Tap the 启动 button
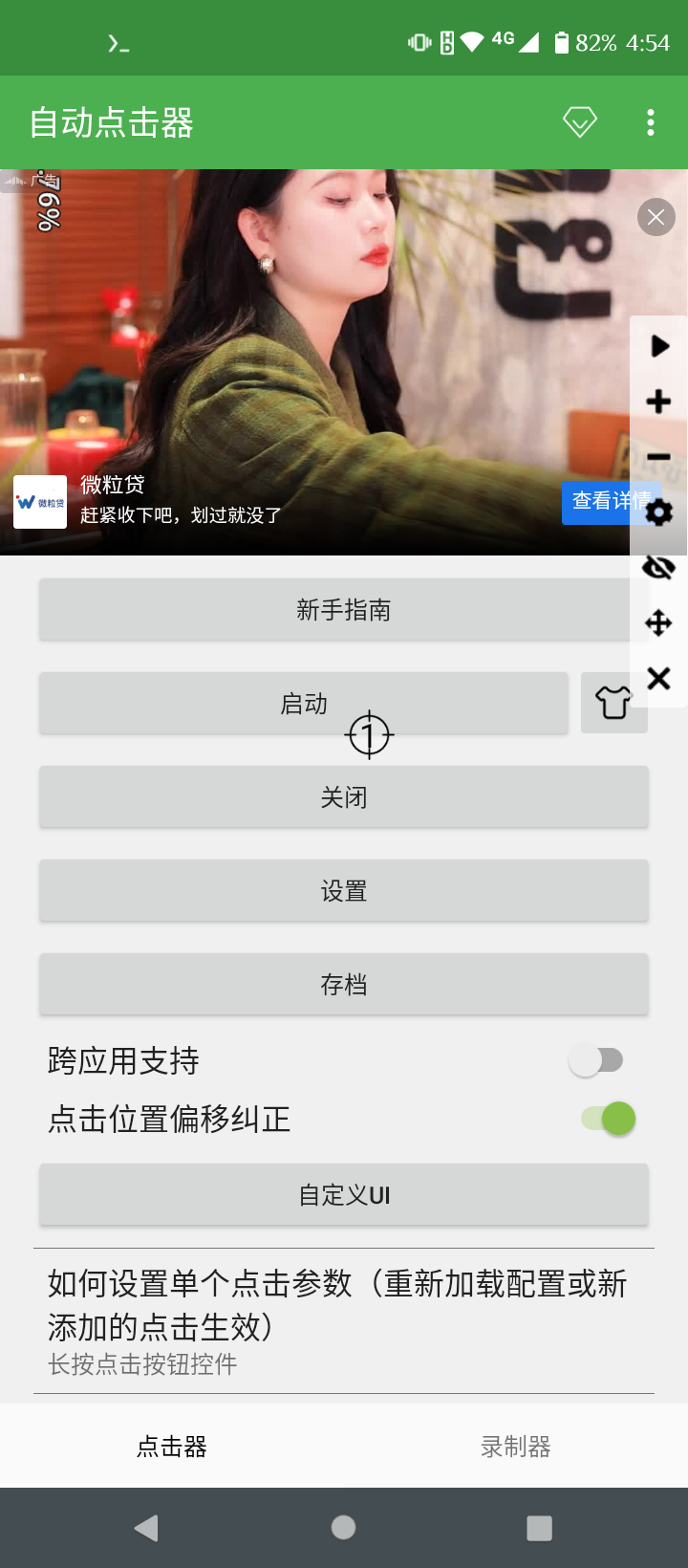 point(304,704)
